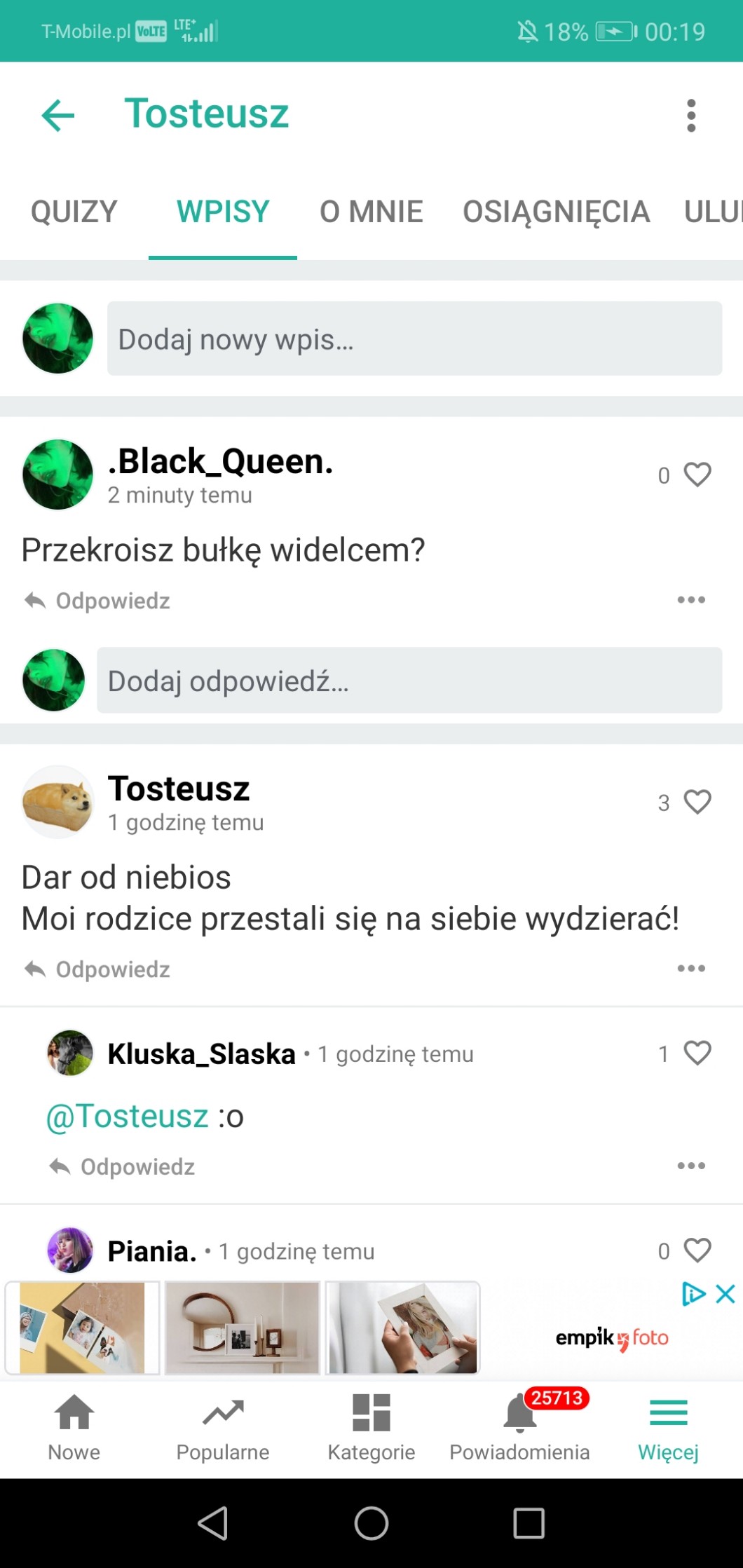The image size is (743, 1568).
Task: Switch to the QUIZY tab
Action: [74, 212]
